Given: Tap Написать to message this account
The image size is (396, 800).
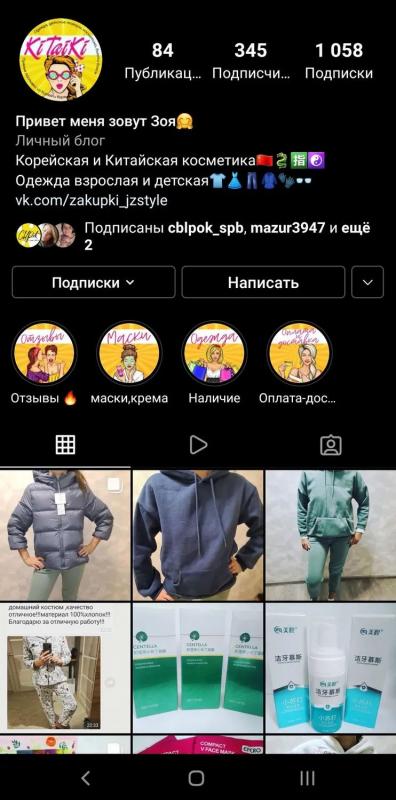Looking at the screenshot, I should [x=263, y=282].
